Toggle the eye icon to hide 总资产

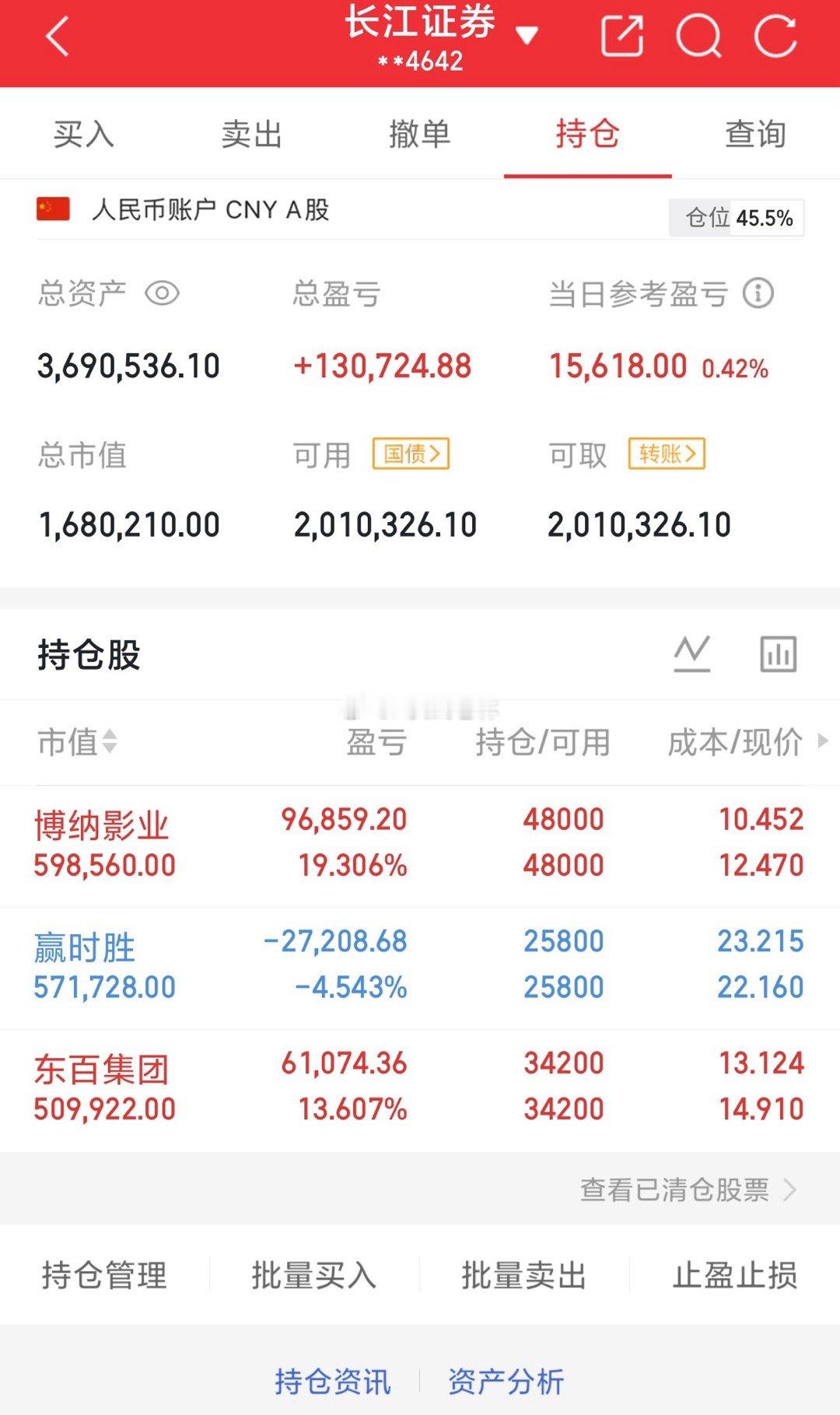click(x=161, y=294)
